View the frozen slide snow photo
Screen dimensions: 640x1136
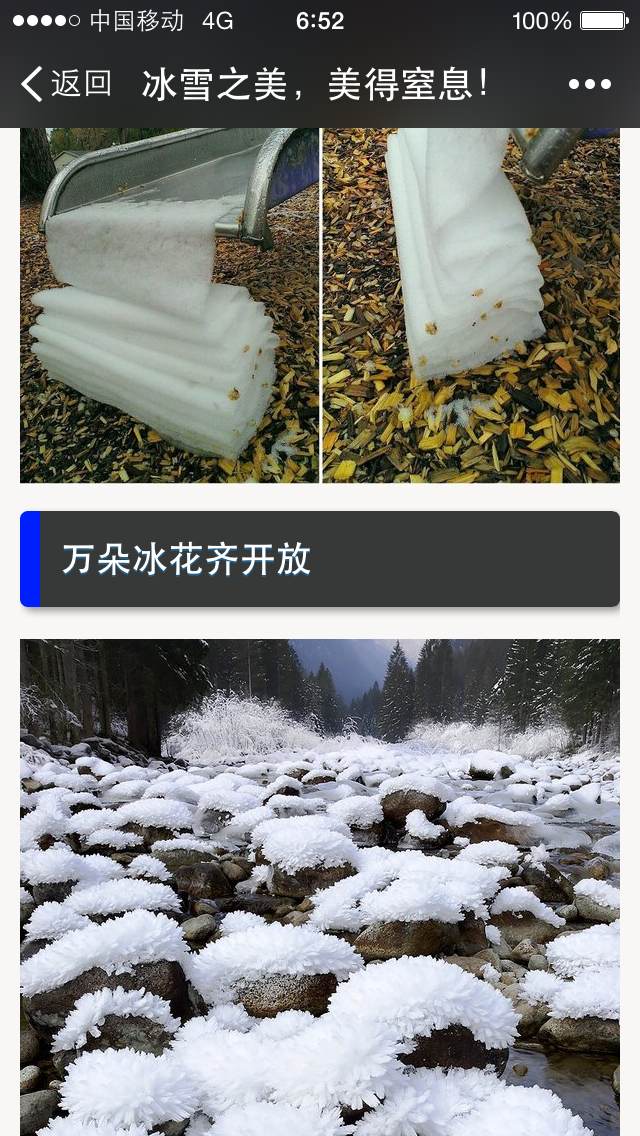pos(320,305)
